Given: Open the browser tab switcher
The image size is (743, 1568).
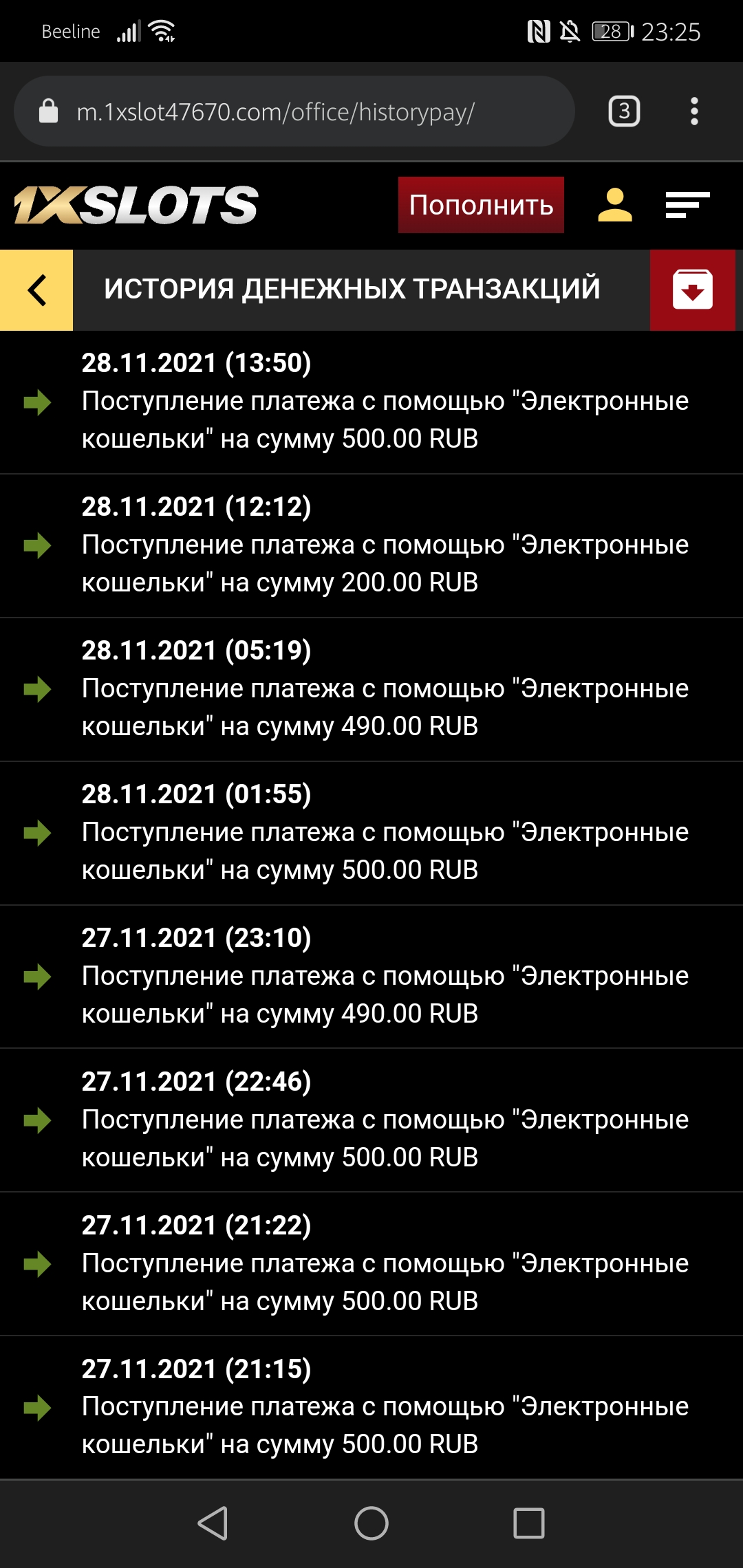Looking at the screenshot, I should tap(624, 111).
